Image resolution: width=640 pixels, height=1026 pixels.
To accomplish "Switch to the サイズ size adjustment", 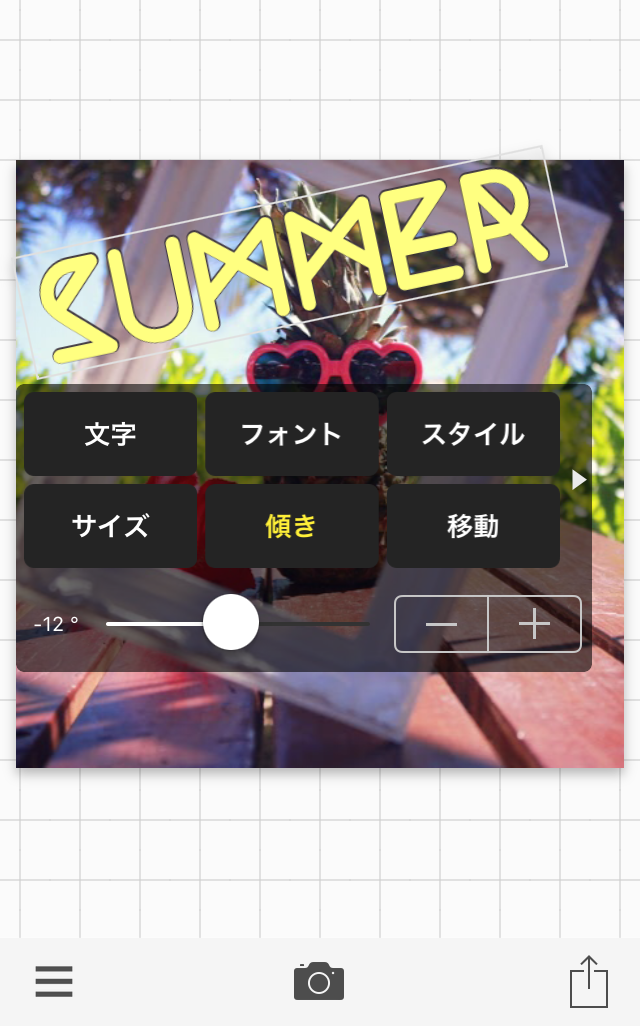I will coord(110,526).
